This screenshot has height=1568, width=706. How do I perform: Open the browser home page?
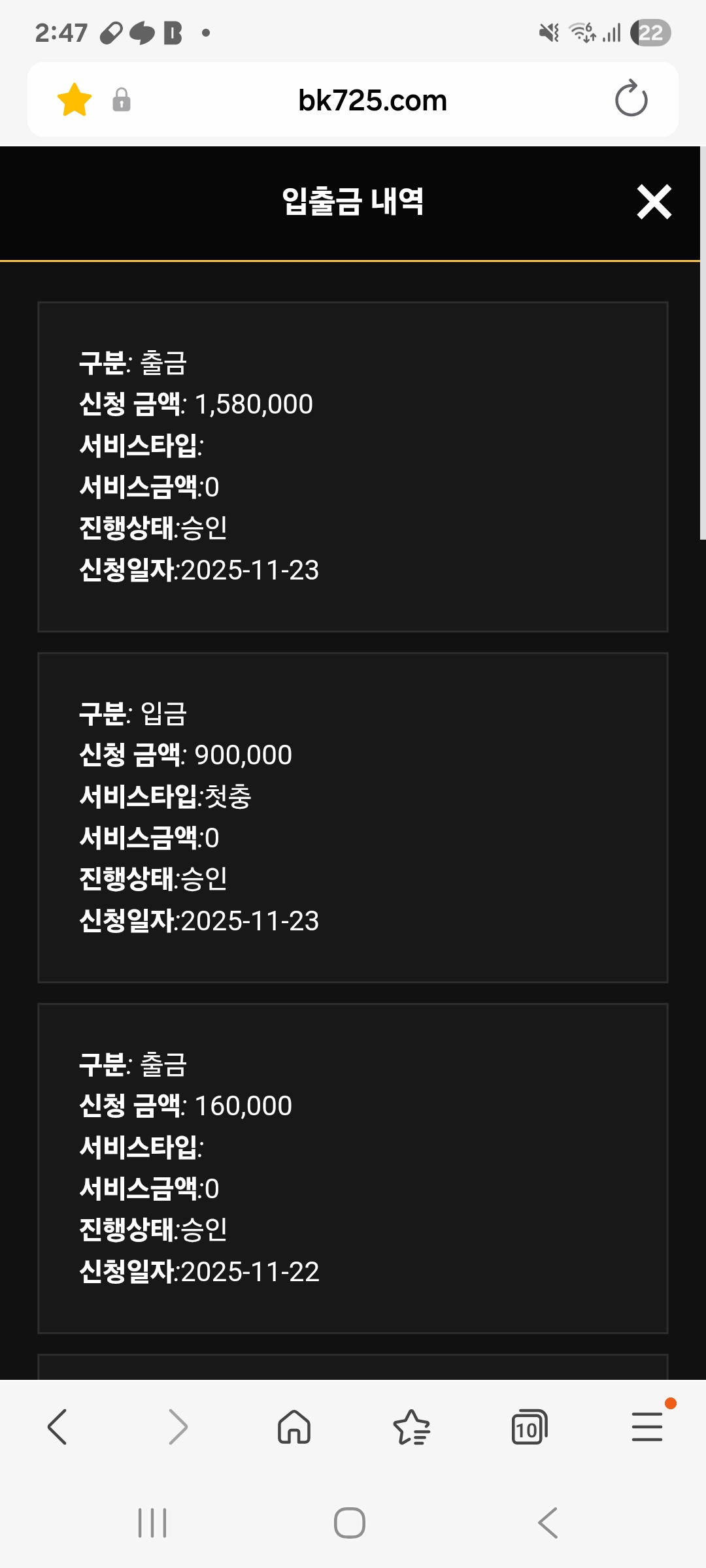294,1426
